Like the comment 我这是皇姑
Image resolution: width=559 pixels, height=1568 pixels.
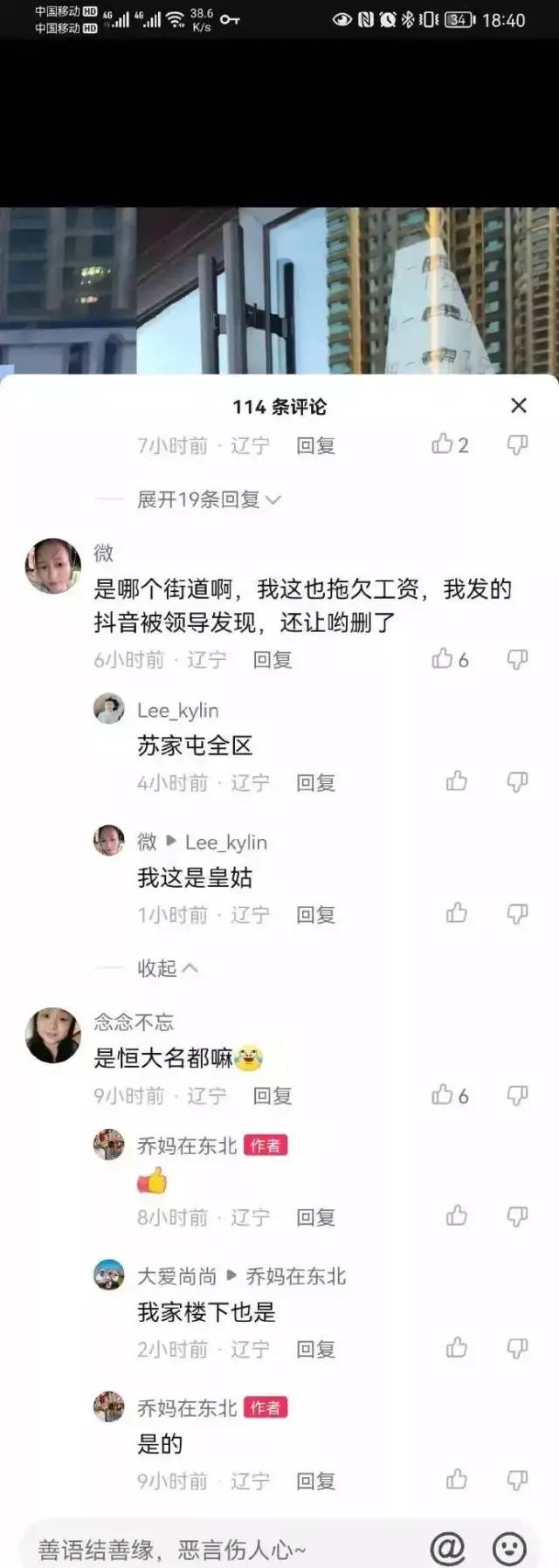pos(457,914)
